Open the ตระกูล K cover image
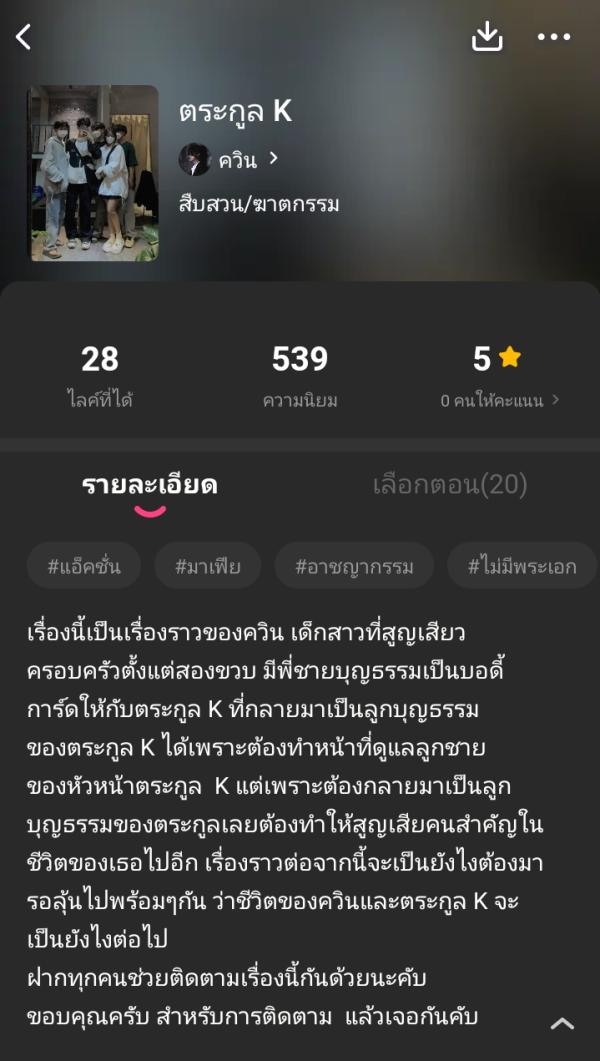The image size is (600, 1061). pos(93,173)
